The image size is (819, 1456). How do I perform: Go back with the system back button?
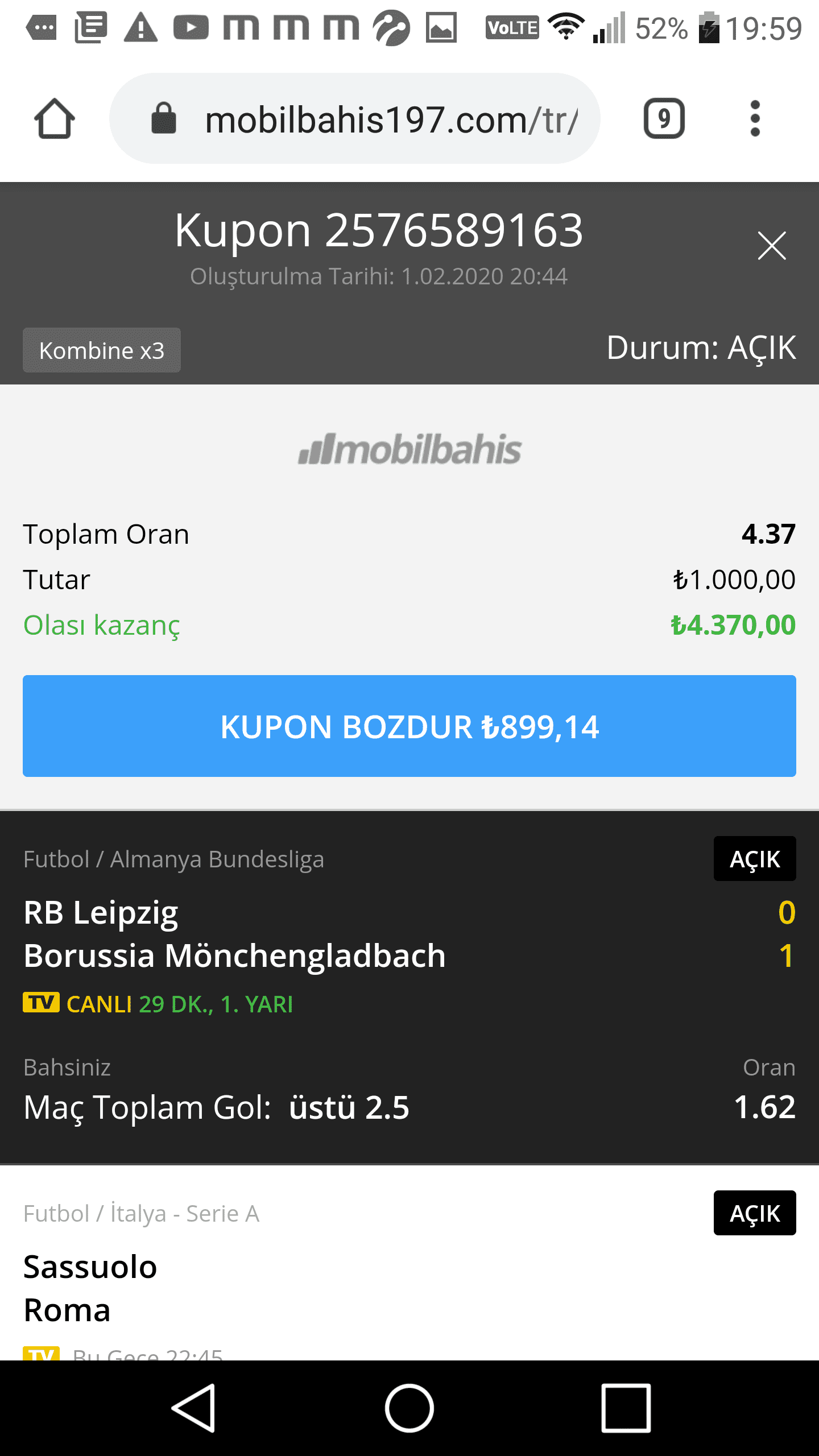coord(193,1408)
